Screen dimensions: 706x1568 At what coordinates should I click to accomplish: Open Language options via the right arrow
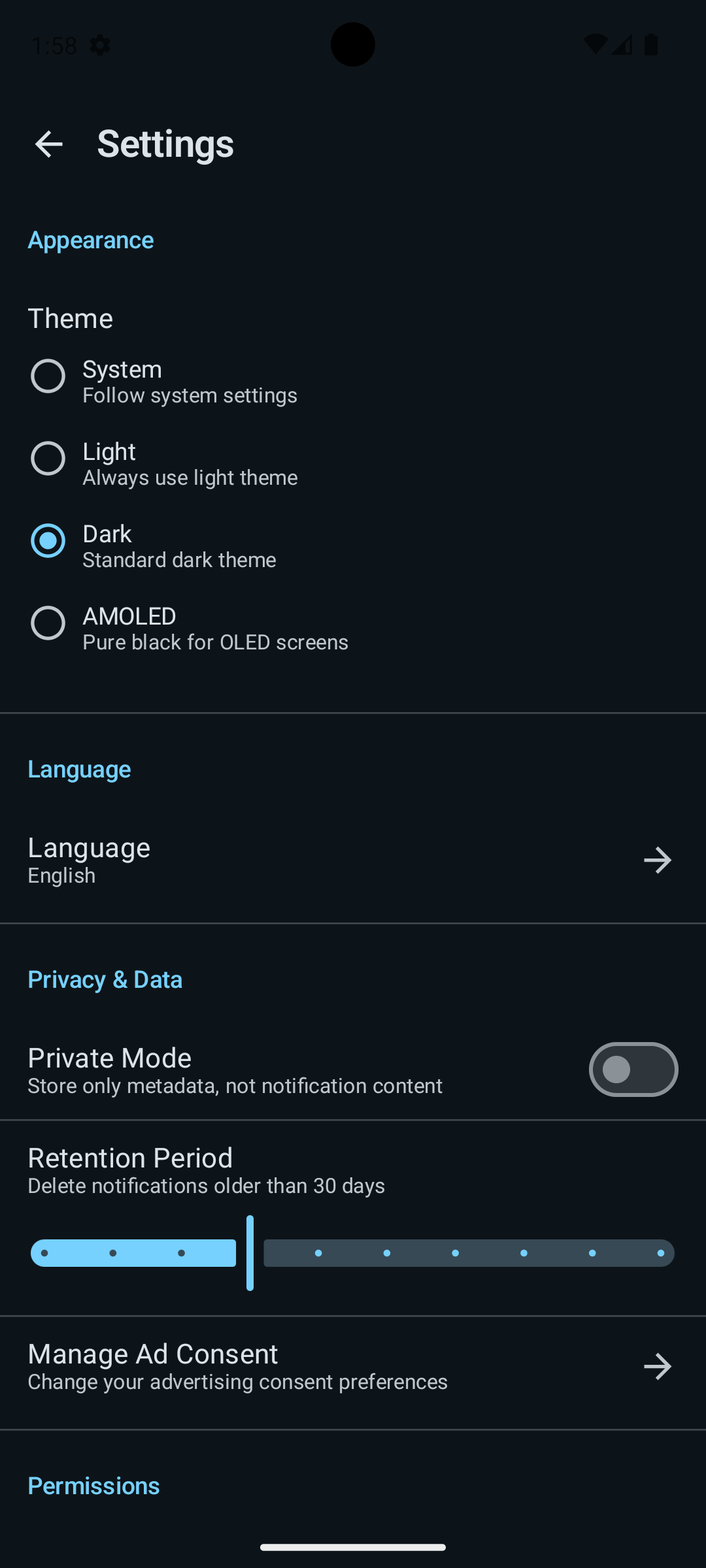tap(658, 860)
